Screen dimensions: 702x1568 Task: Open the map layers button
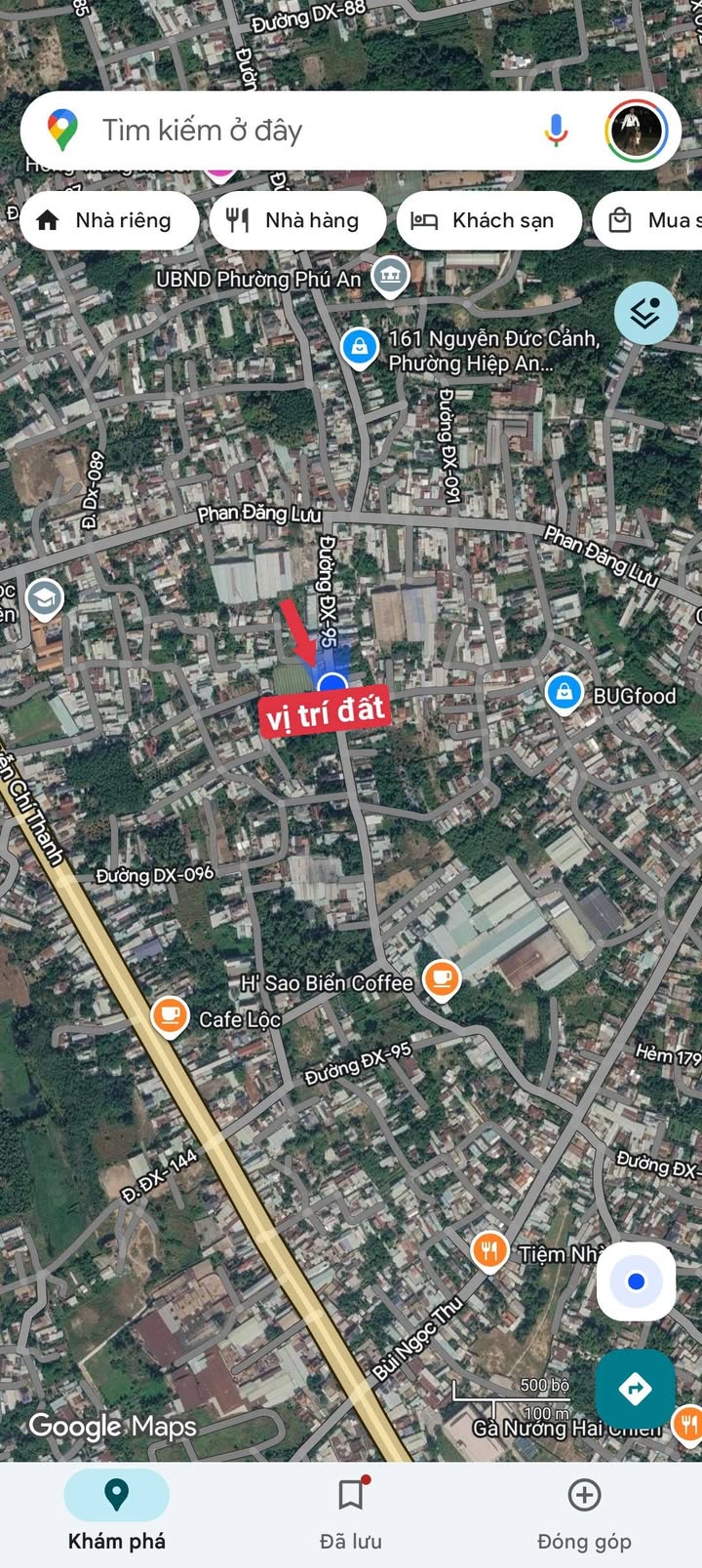(645, 313)
